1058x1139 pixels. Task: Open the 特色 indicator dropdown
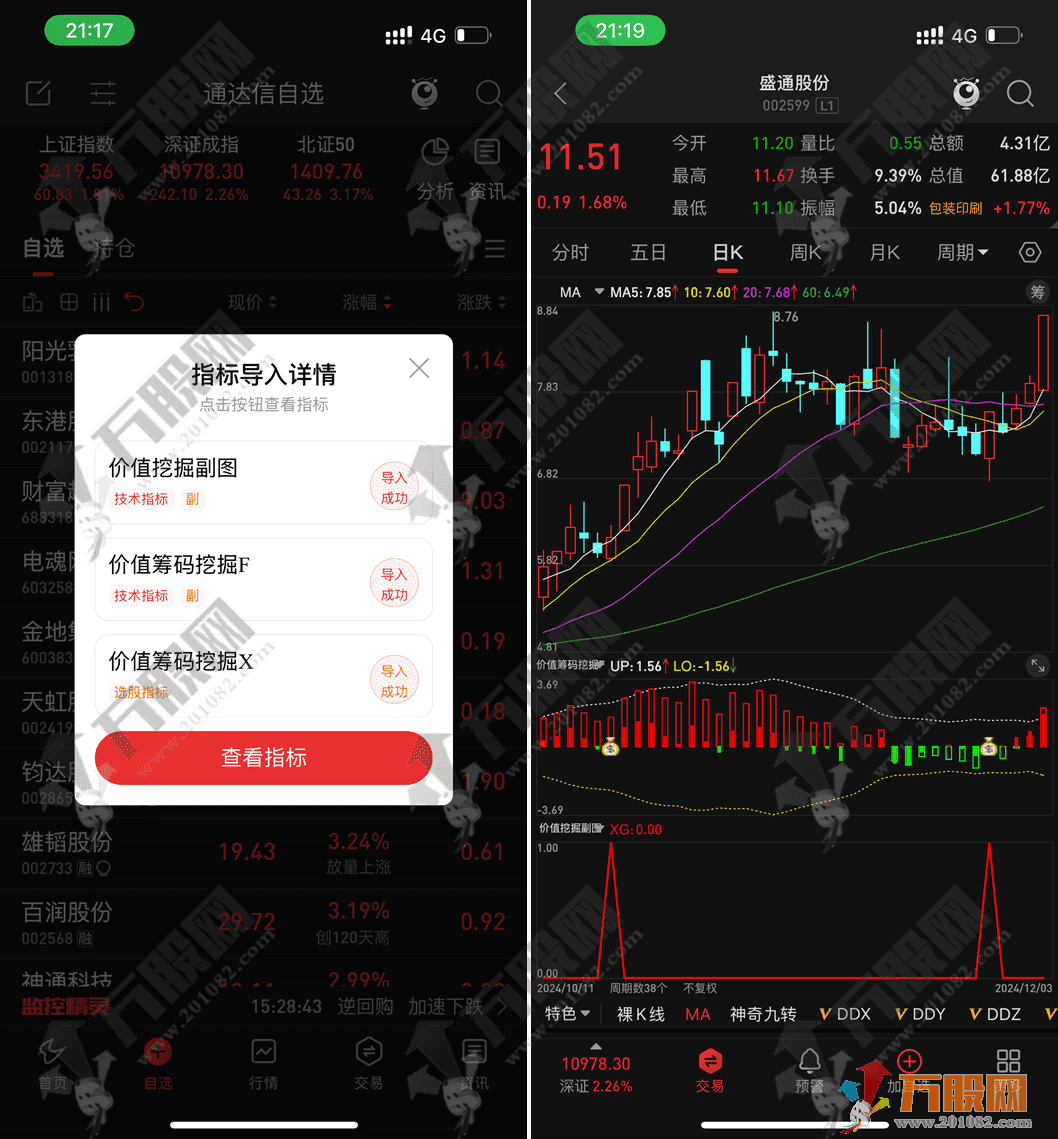567,1014
